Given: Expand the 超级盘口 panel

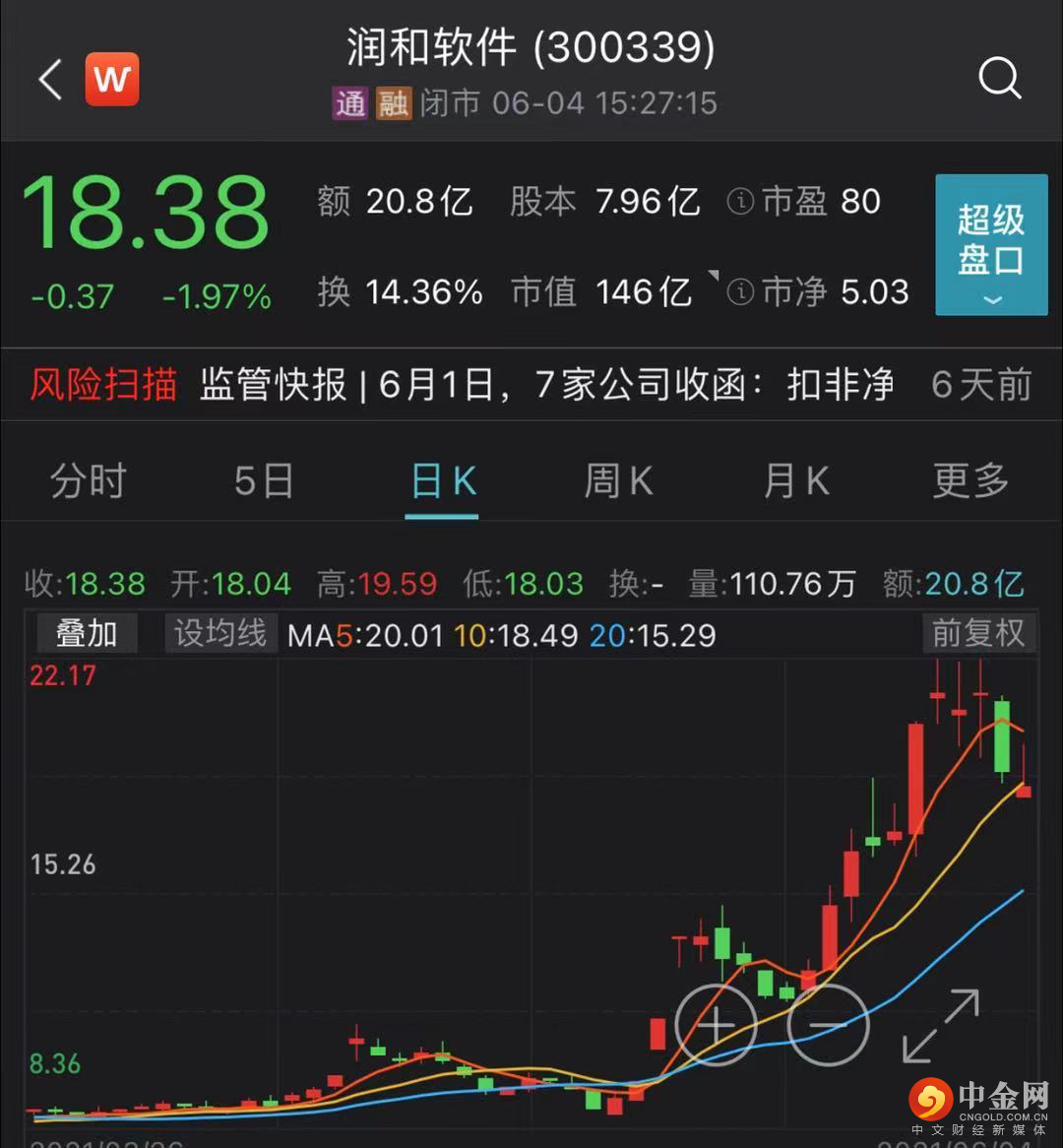Looking at the screenshot, I should (990, 245).
